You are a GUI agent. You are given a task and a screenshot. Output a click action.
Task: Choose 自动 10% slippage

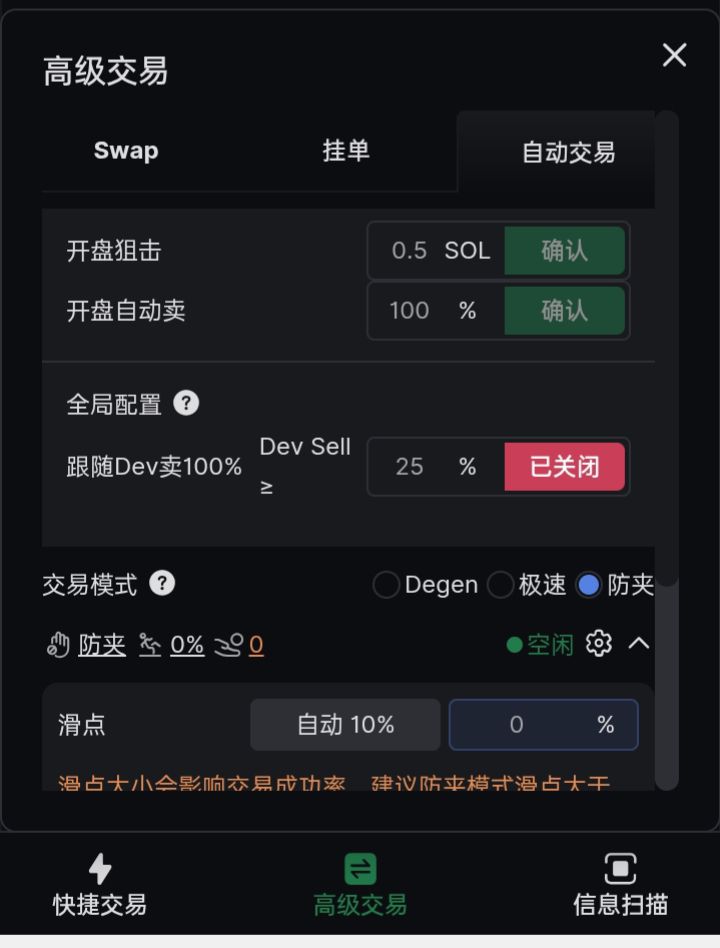(345, 725)
